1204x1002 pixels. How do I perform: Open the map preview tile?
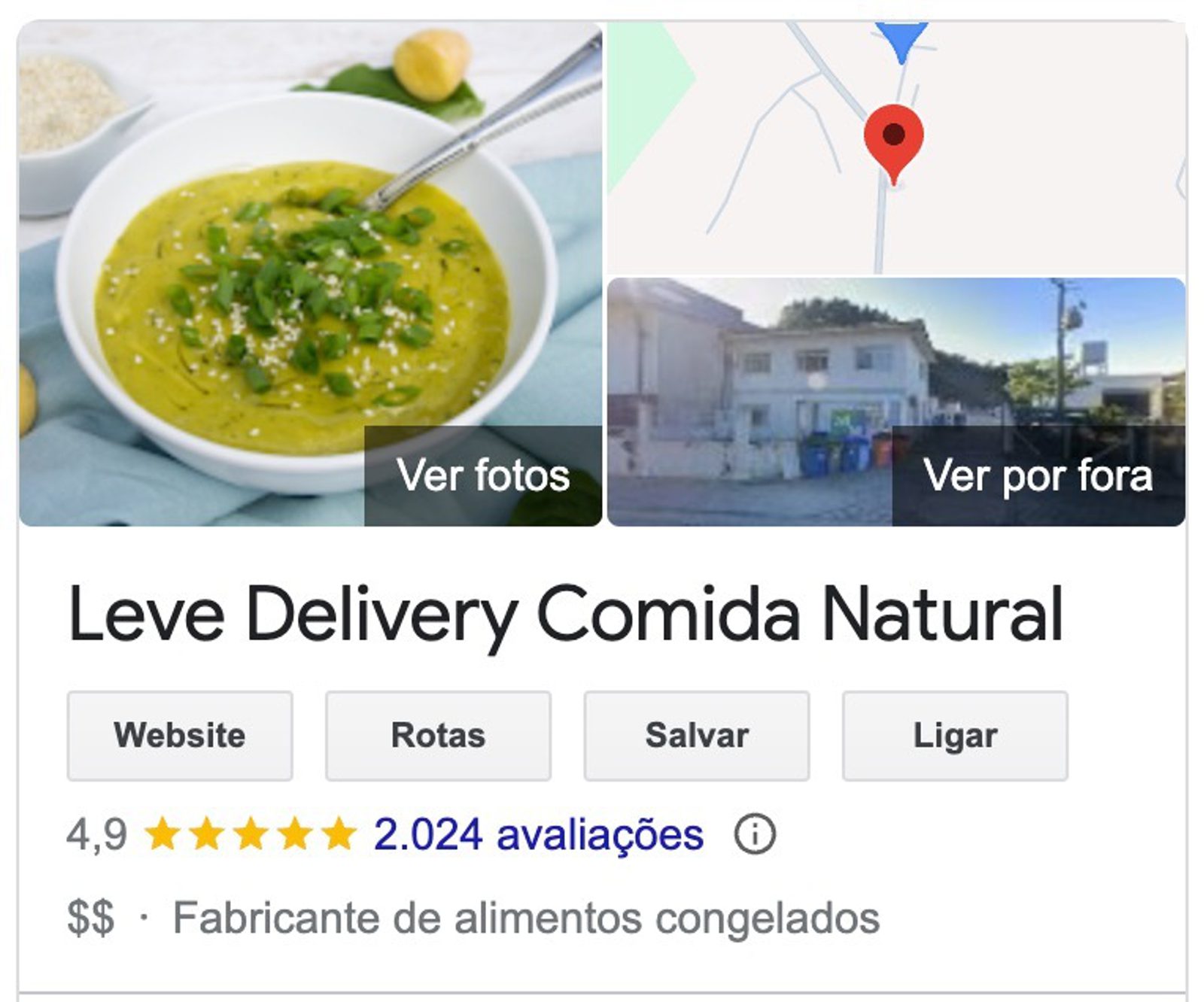pos(895,147)
